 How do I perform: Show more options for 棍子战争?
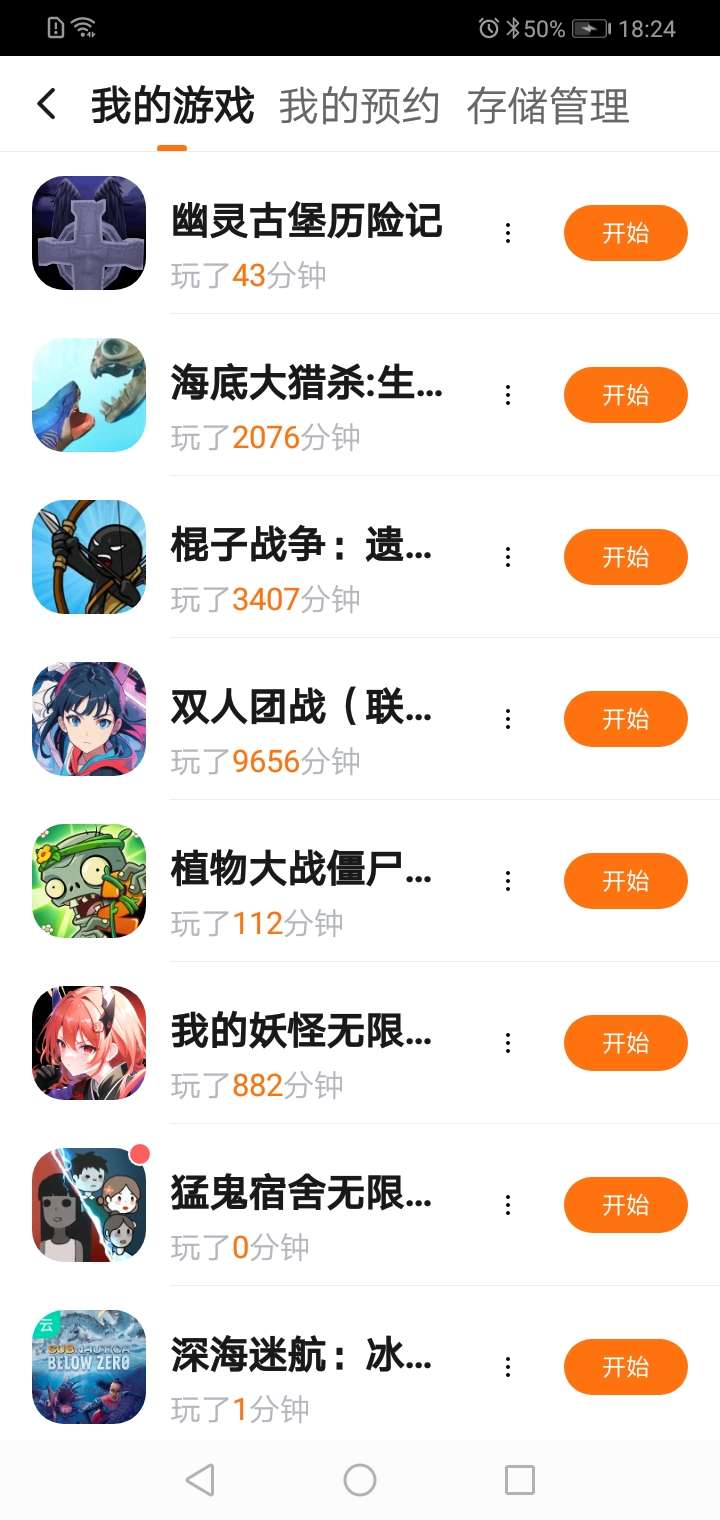[508, 557]
